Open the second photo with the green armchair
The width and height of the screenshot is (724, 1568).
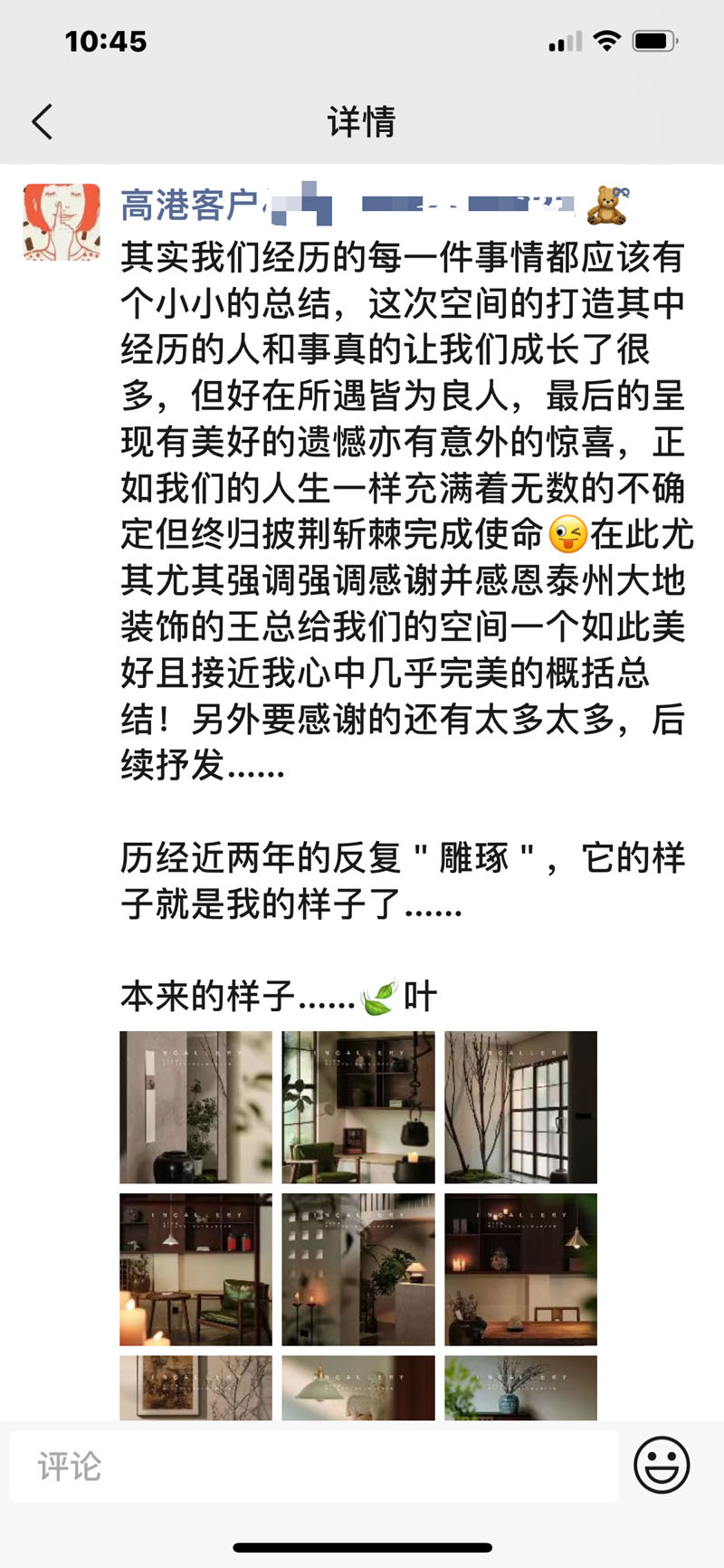[x=358, y=1106]
